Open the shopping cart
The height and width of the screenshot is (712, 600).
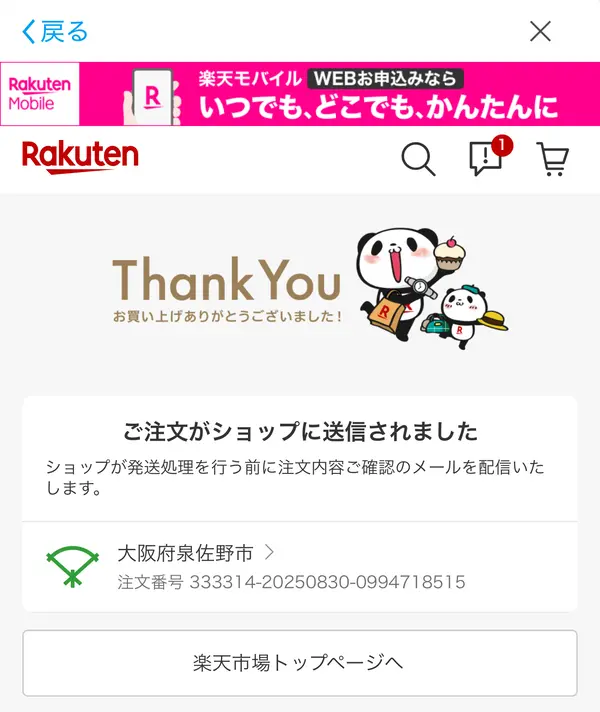(x=552, y=159)
